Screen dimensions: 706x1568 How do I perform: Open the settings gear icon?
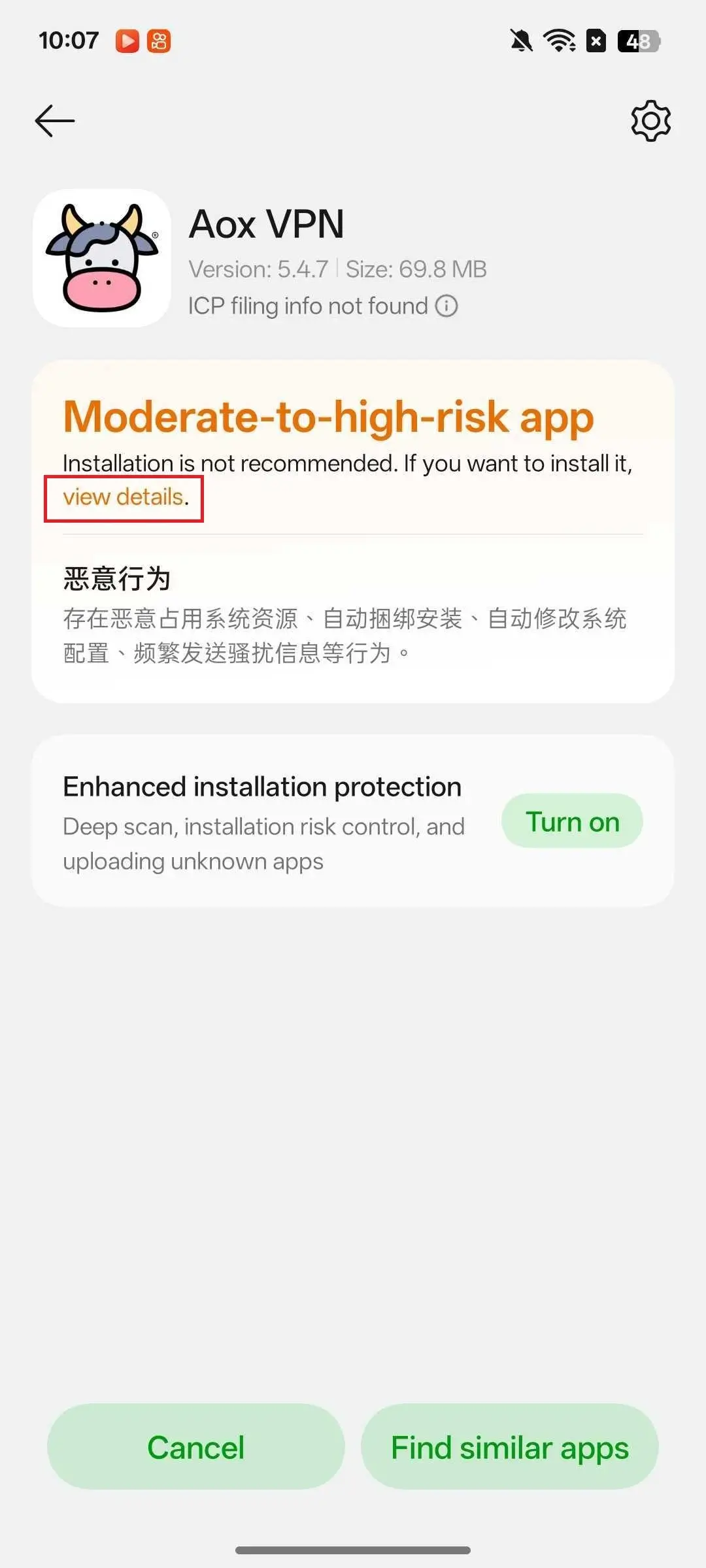[x=650, y=121]
